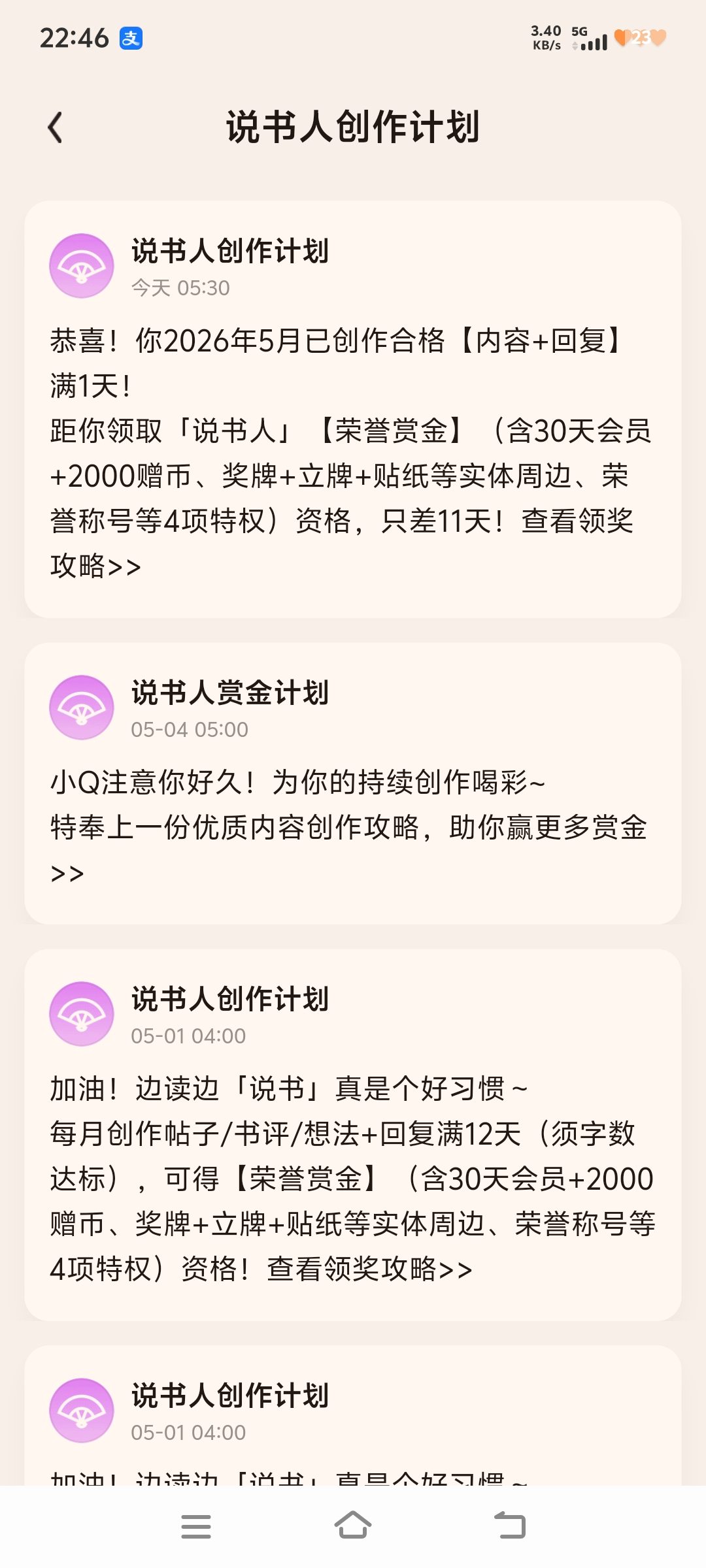Tap the system home button
The width and height of the screenshot is (706, 1568).
click(353, 1526)
